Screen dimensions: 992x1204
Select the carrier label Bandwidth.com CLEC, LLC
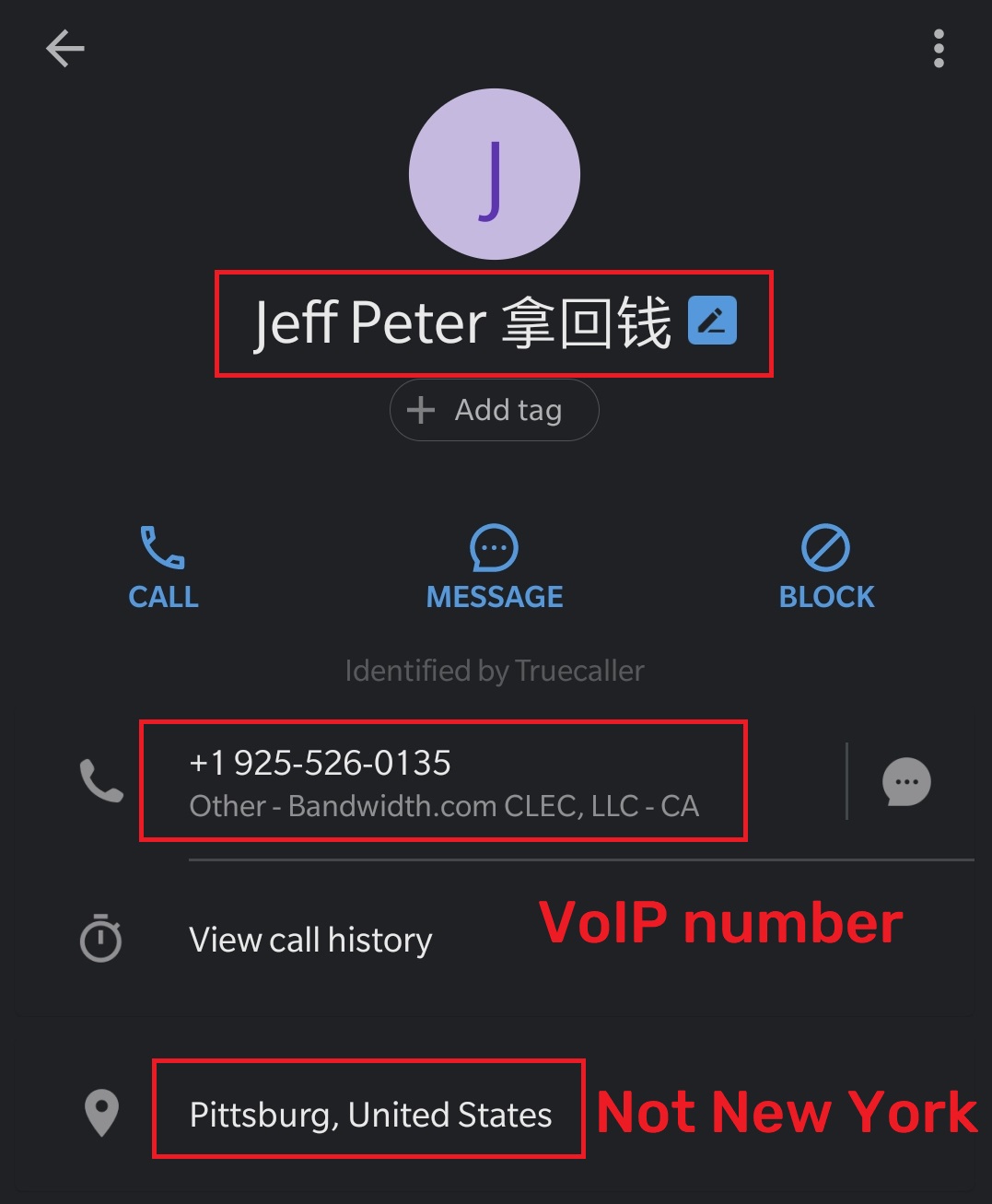click(445, 806)
